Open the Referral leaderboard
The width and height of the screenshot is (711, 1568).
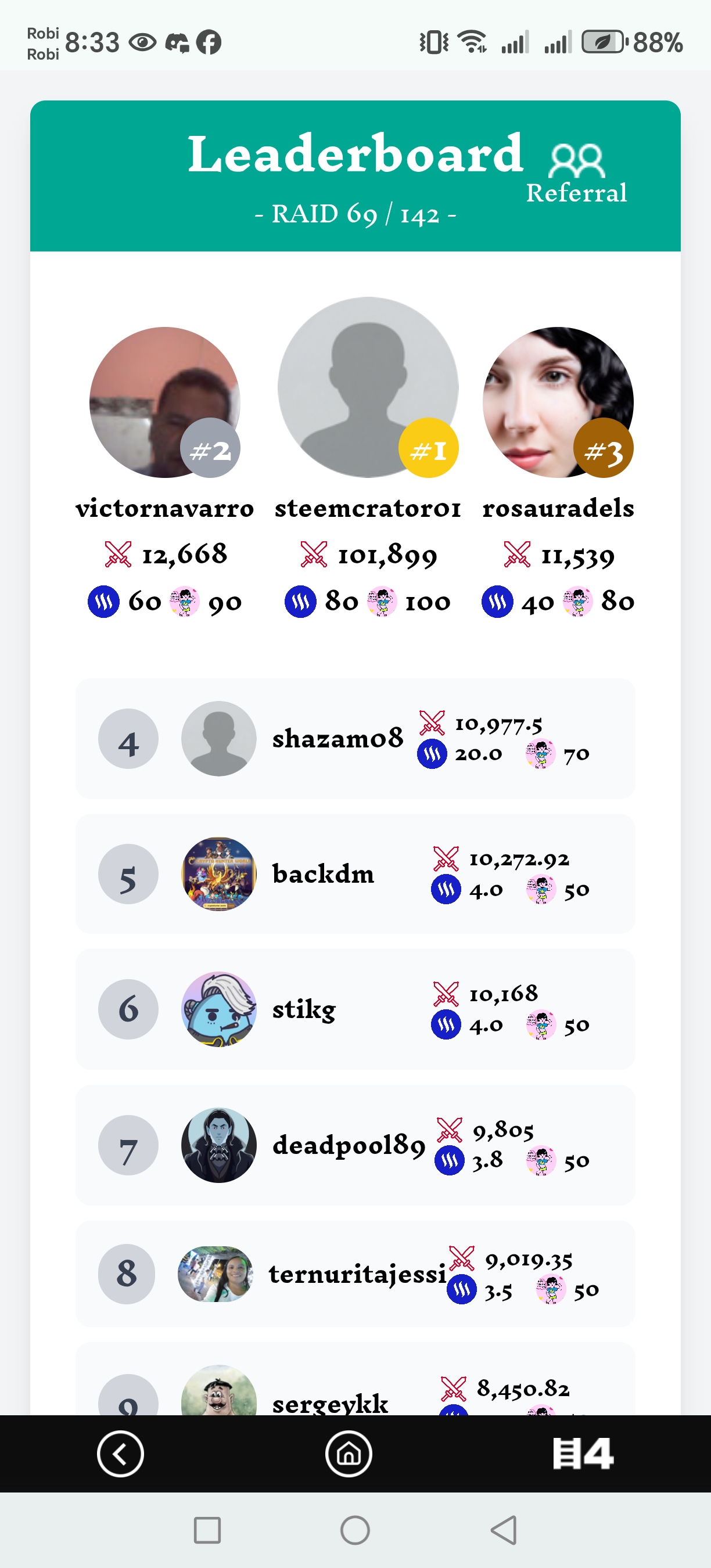576,174
